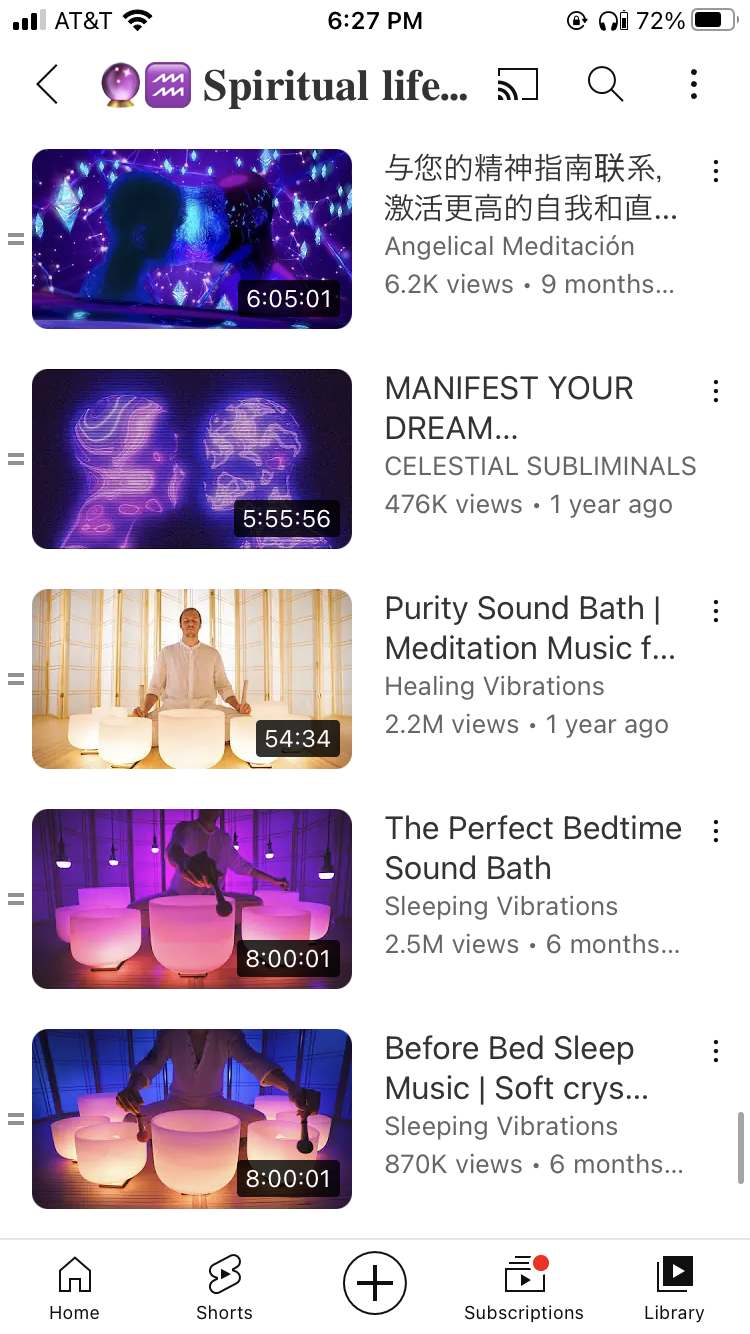This screenshot has width=750, height=1334.
Task: Open options for Angelical Meditación video
Action: [716, 171]
